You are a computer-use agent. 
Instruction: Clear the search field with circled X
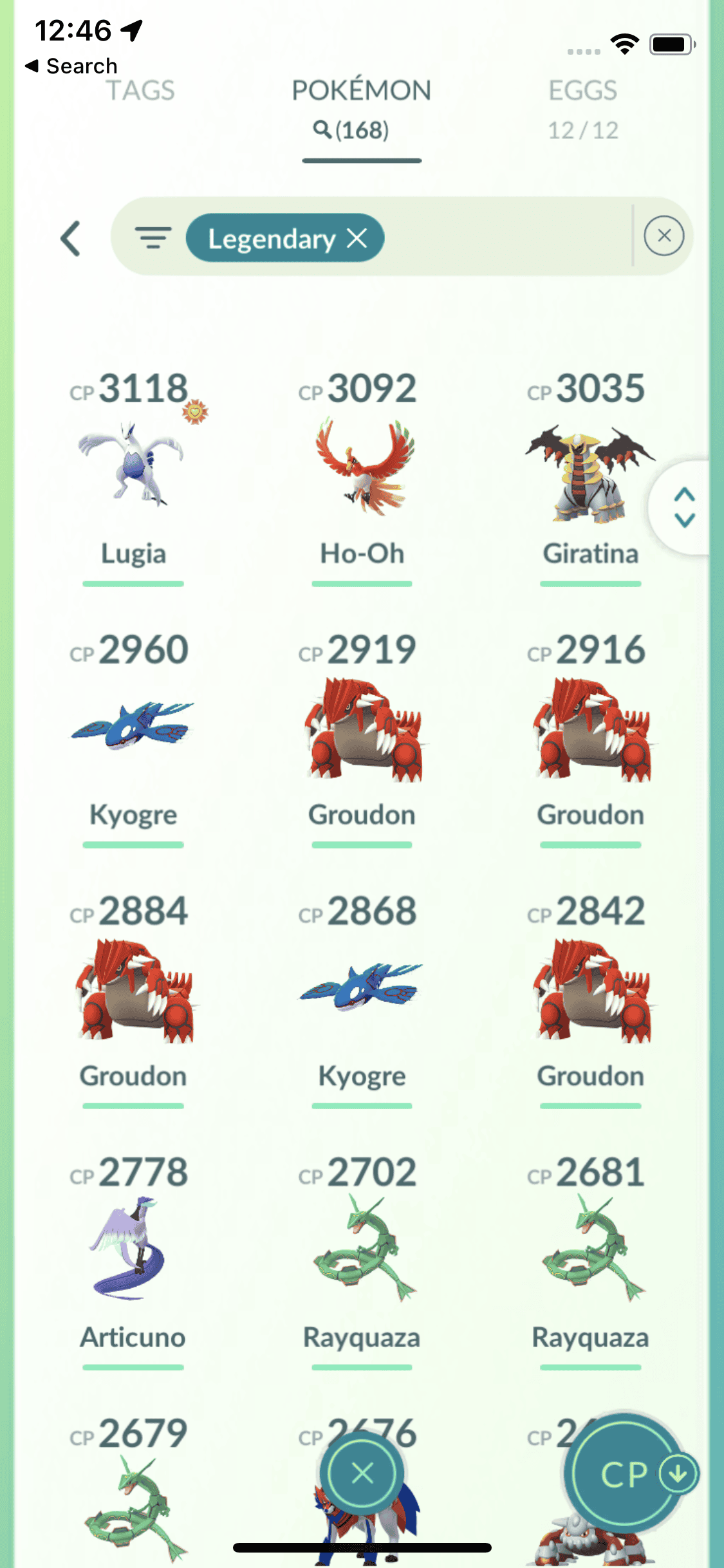click(x=664, y=236)
